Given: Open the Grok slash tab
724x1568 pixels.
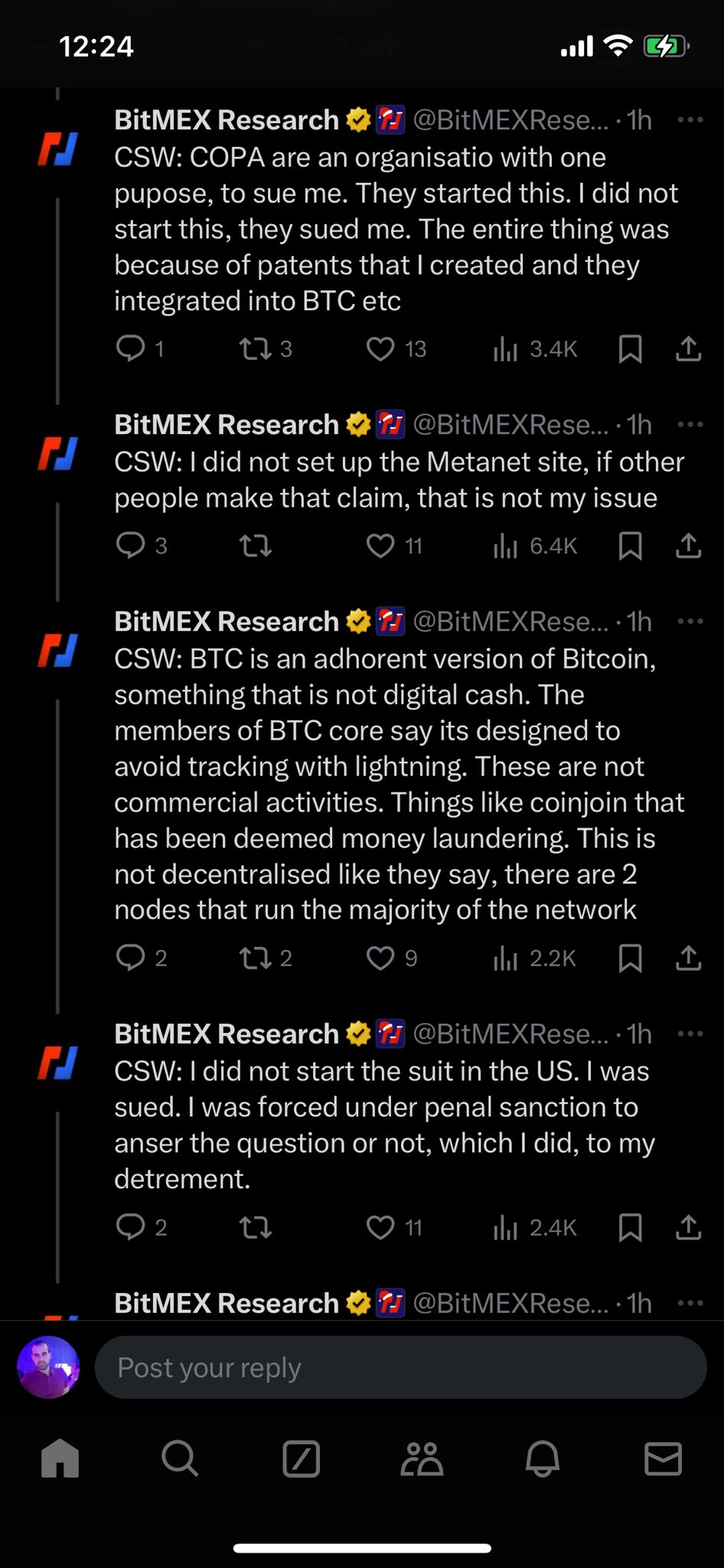Looking at the screenshot, I should coord(301,1459).
